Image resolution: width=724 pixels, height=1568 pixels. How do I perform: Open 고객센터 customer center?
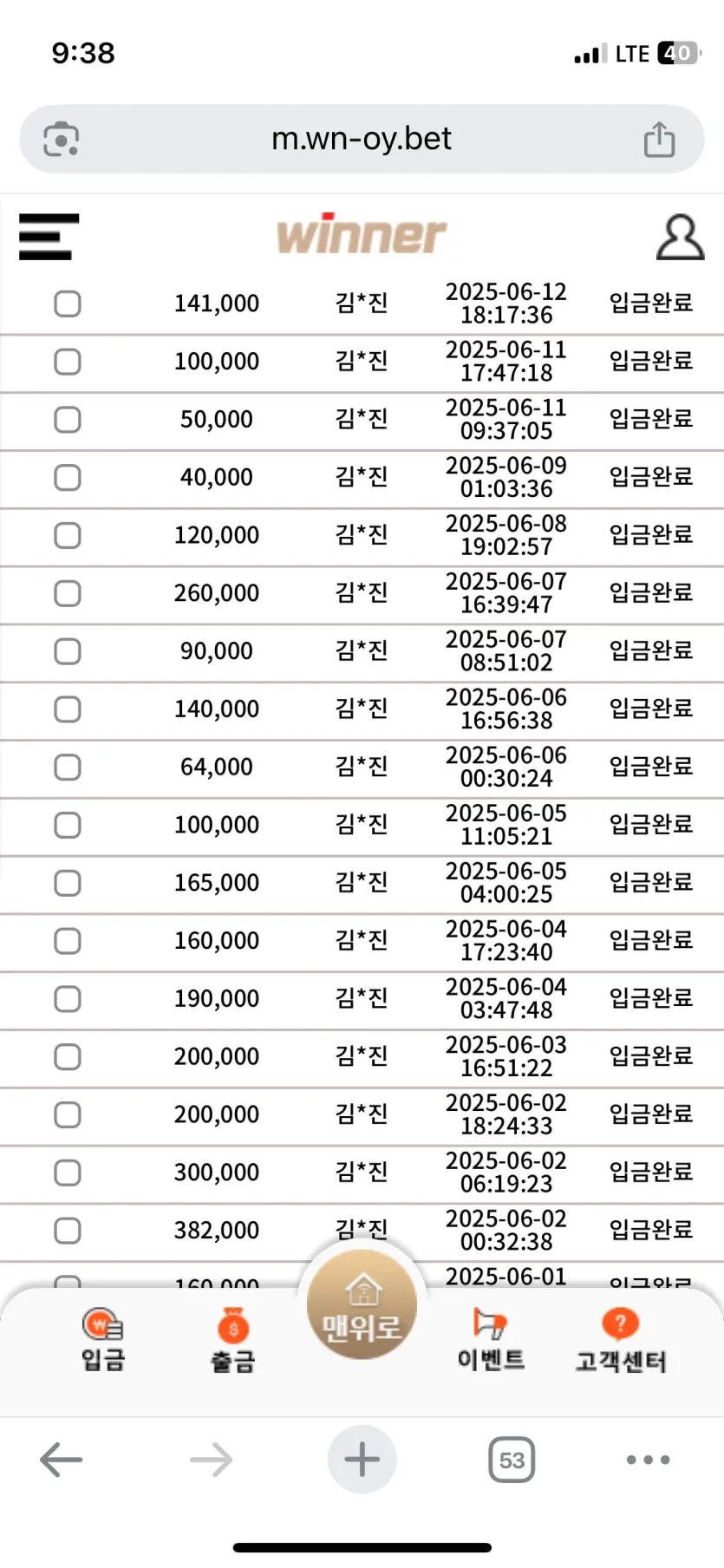[621, 1340]
